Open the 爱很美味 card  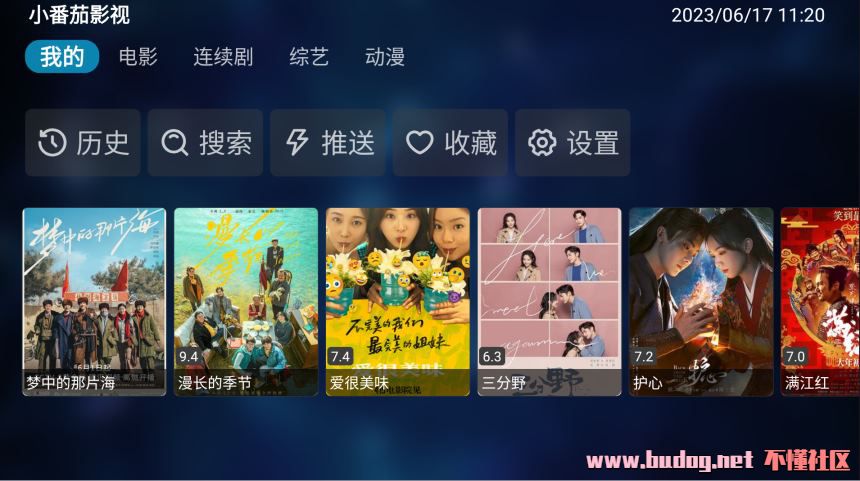pyautogui.click(x=398, y=301)
